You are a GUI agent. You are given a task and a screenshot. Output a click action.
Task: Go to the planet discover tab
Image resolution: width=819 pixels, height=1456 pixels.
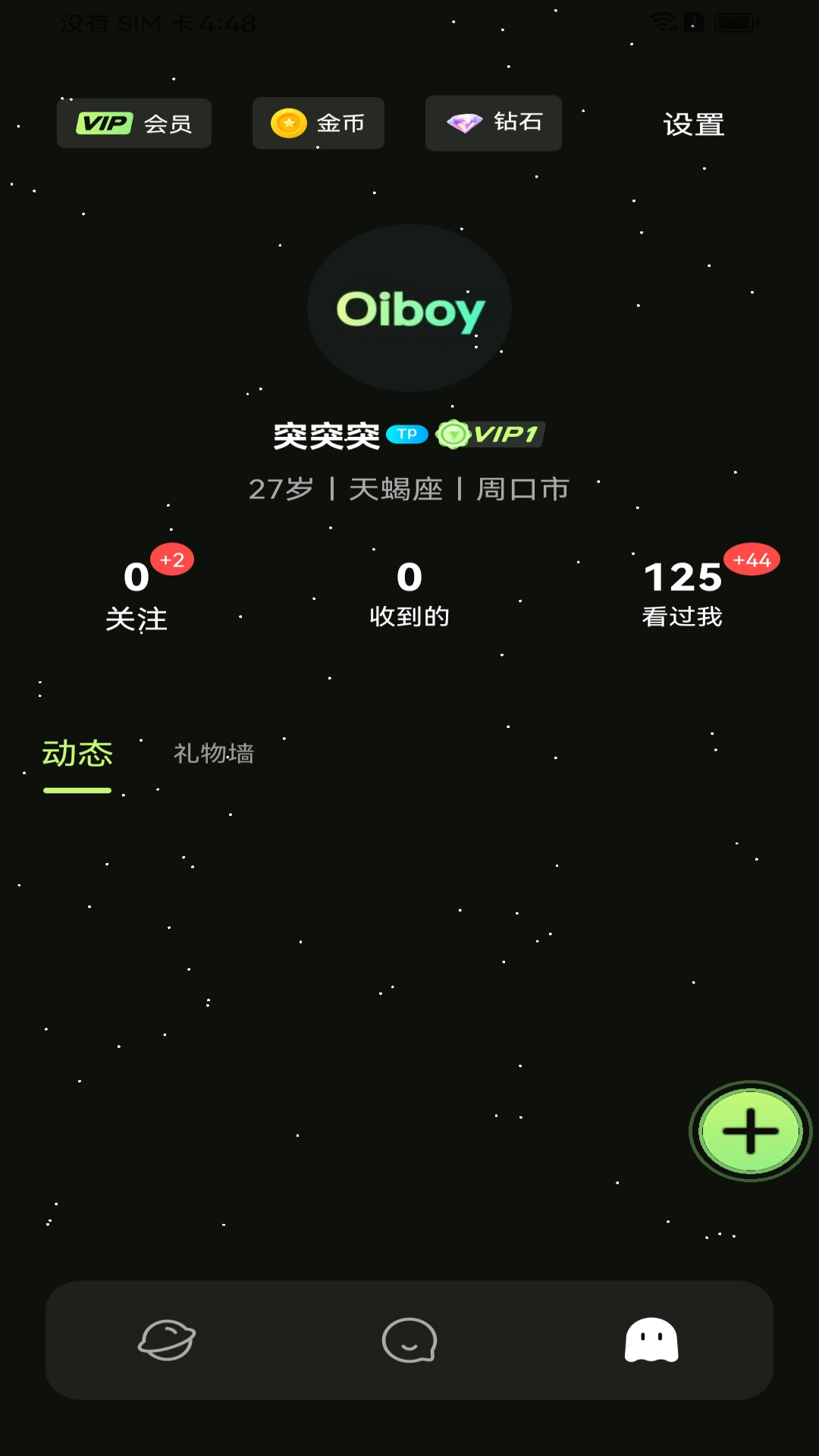tap(167, 1340)
